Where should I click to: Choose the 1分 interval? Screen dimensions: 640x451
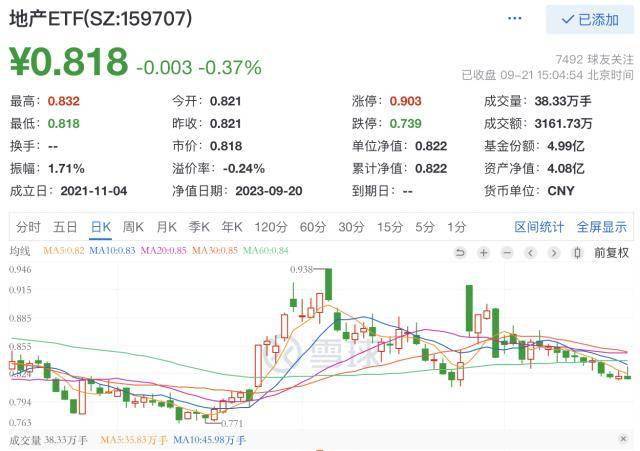(x=457, y=227)
